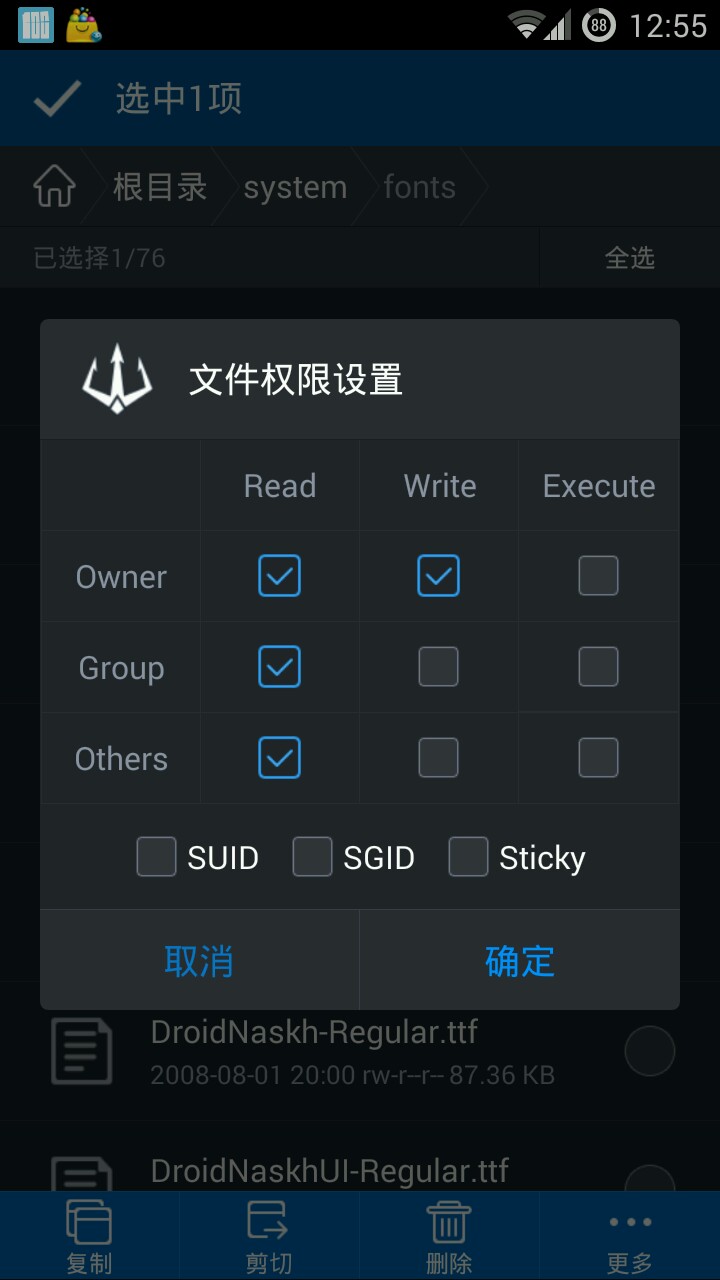Uncheck Others Read permission
720x1280 pixels.
[279, 758]
